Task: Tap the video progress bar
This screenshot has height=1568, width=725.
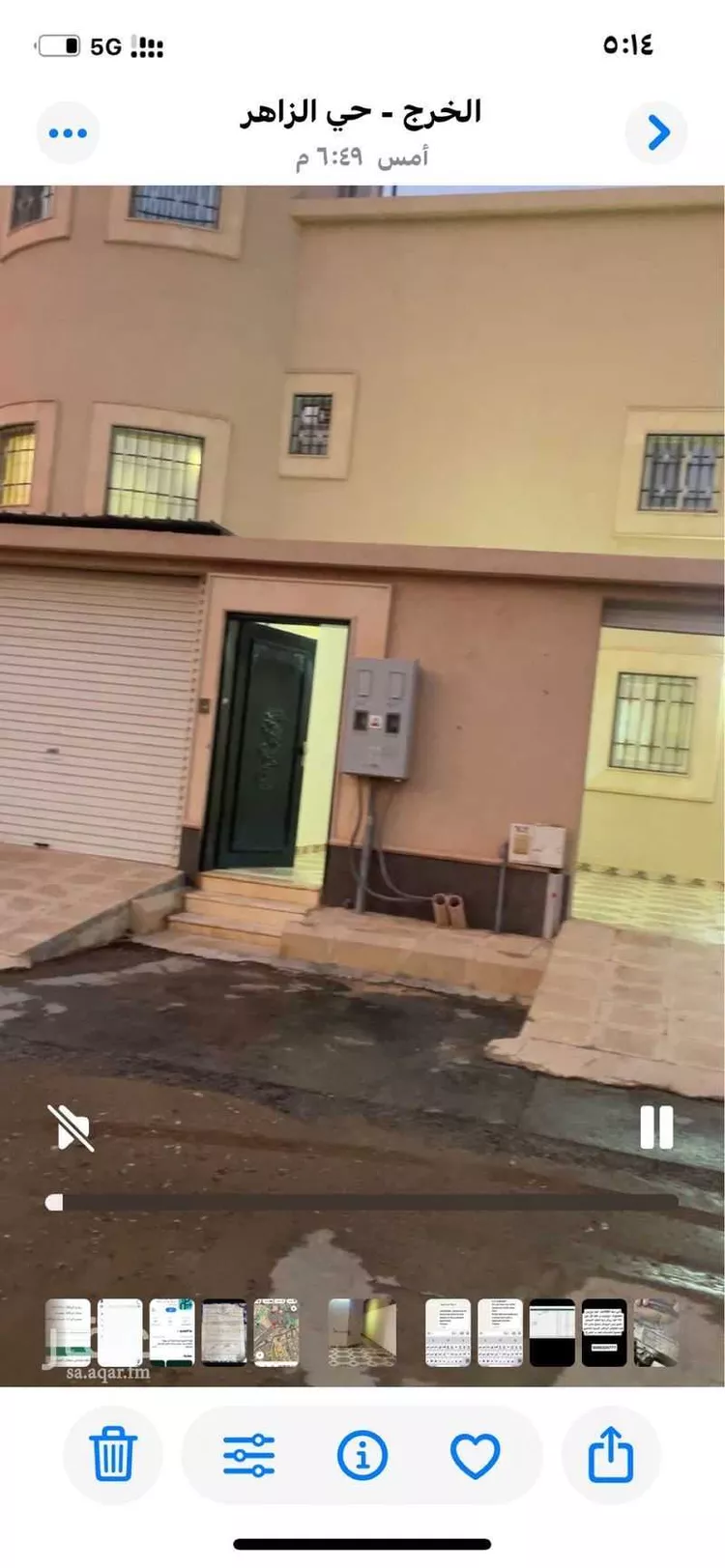Action: (362, 1203)
